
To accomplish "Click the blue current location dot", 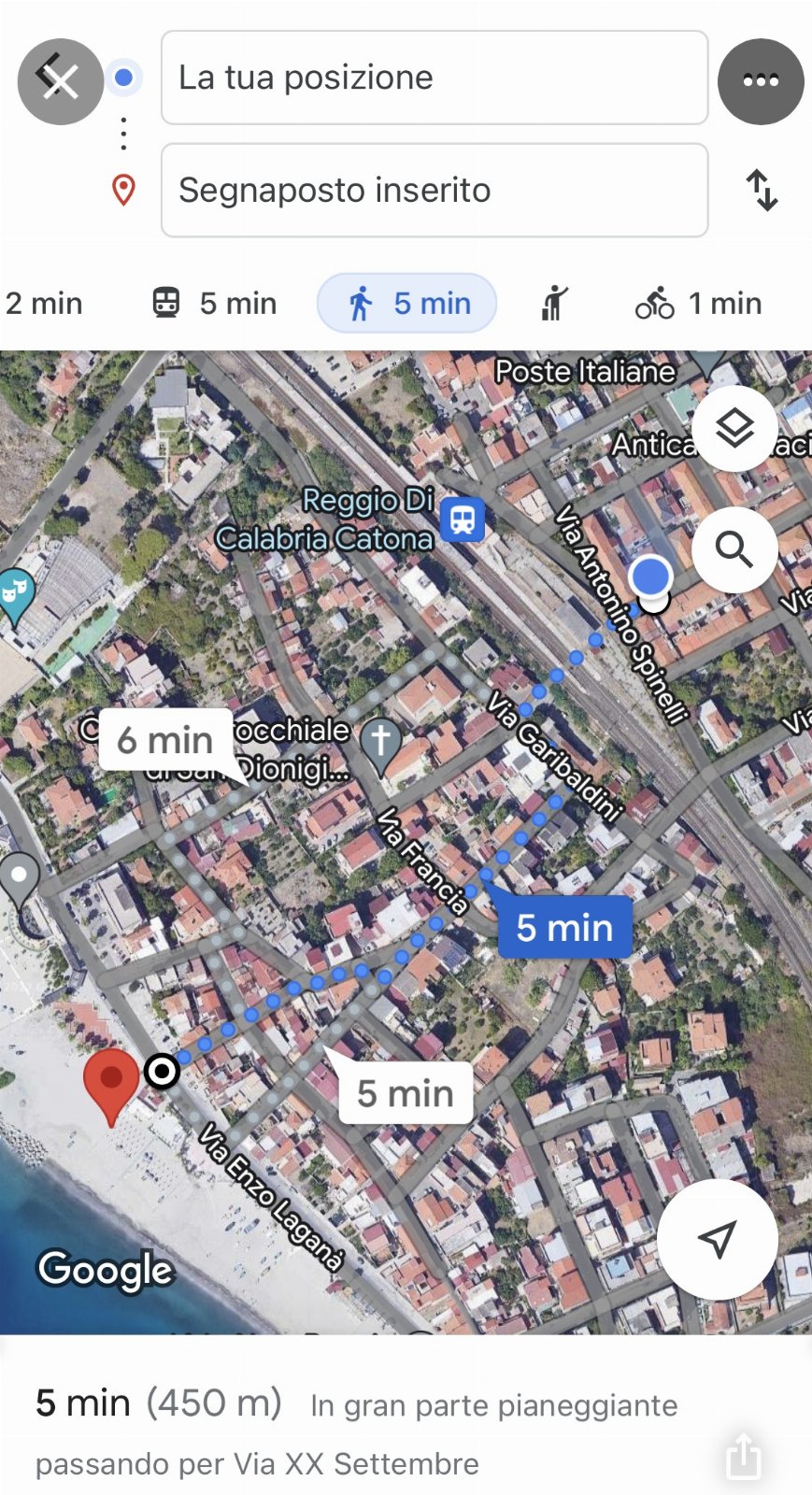I will pyautogui.click(x=651, y=577).
